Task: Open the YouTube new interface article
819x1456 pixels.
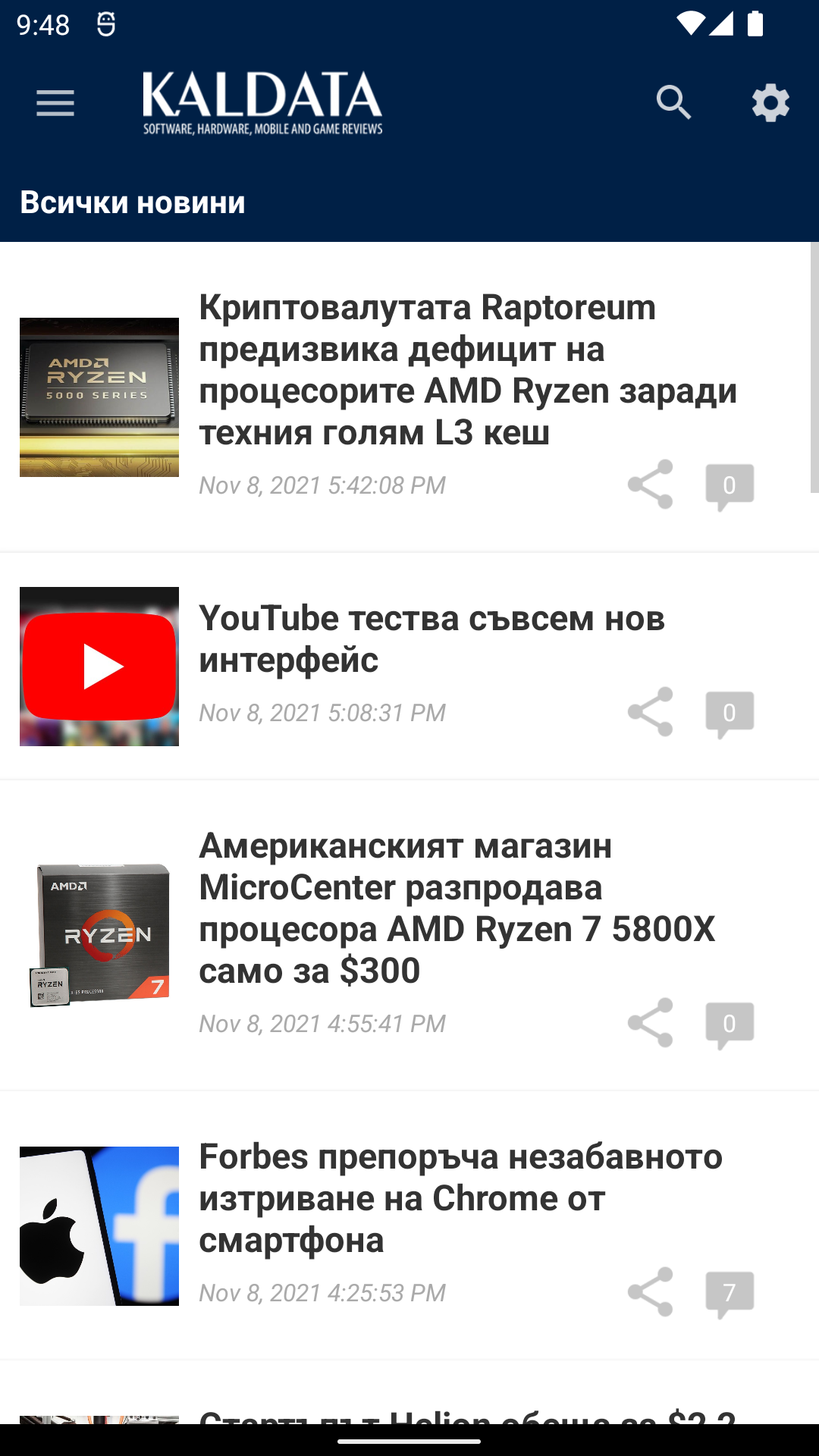Action: click(x=431, y=639)
